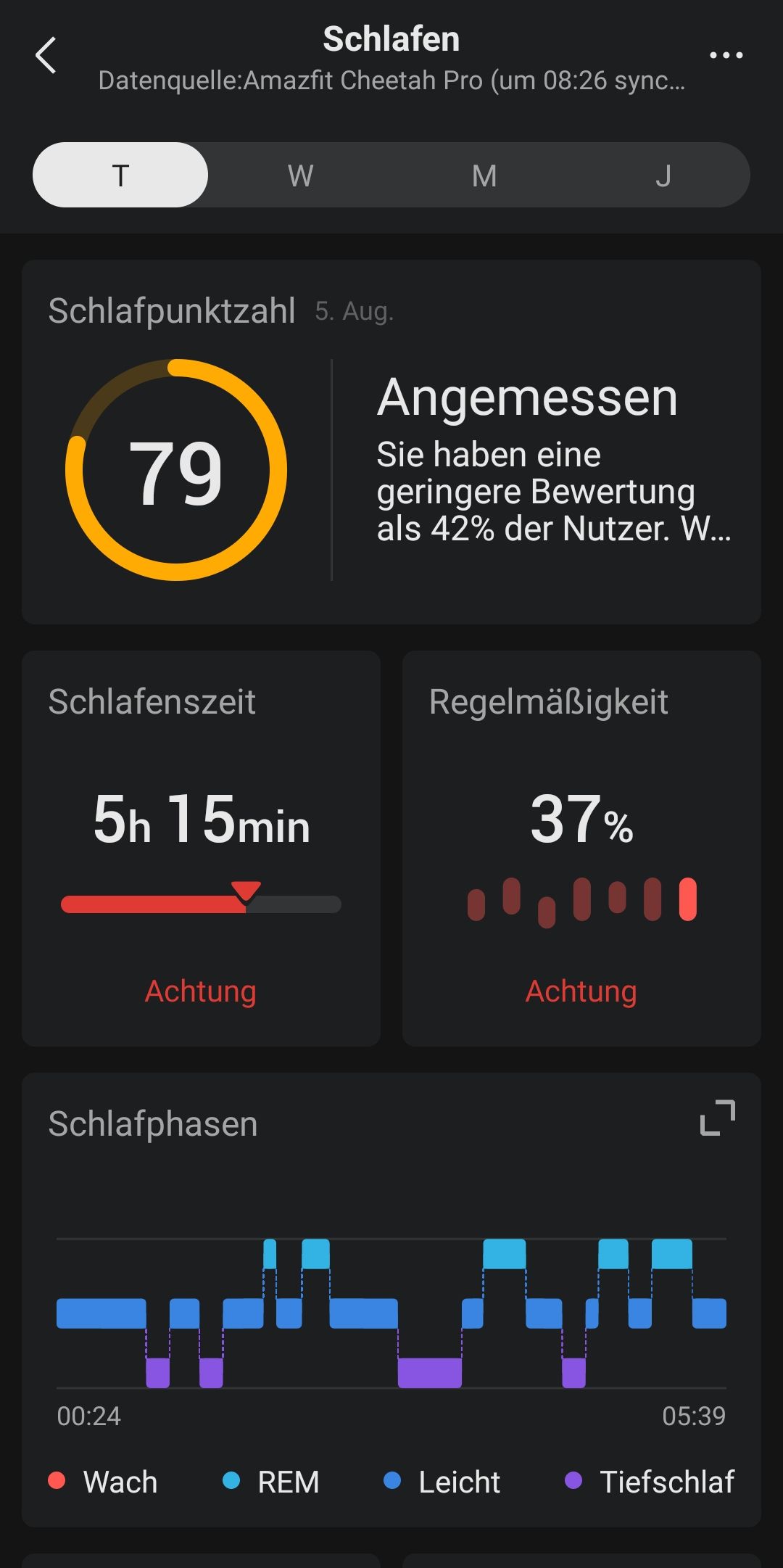This screenshot has width=783, height=1568.
Task: Open the three-dot overflow menu
Action: (x=726, y=55)
